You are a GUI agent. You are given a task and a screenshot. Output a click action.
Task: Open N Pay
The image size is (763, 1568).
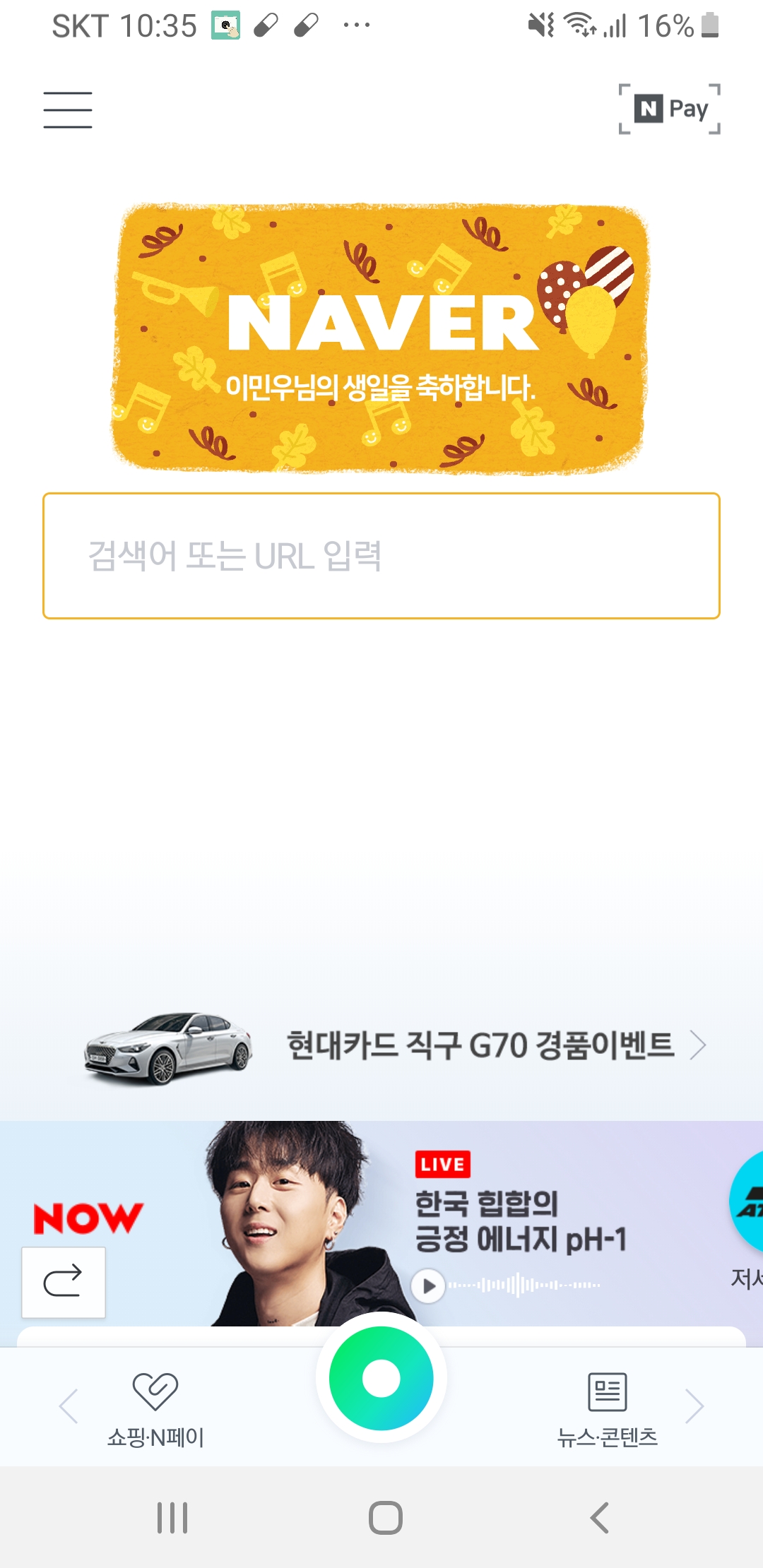click(670, 109)
